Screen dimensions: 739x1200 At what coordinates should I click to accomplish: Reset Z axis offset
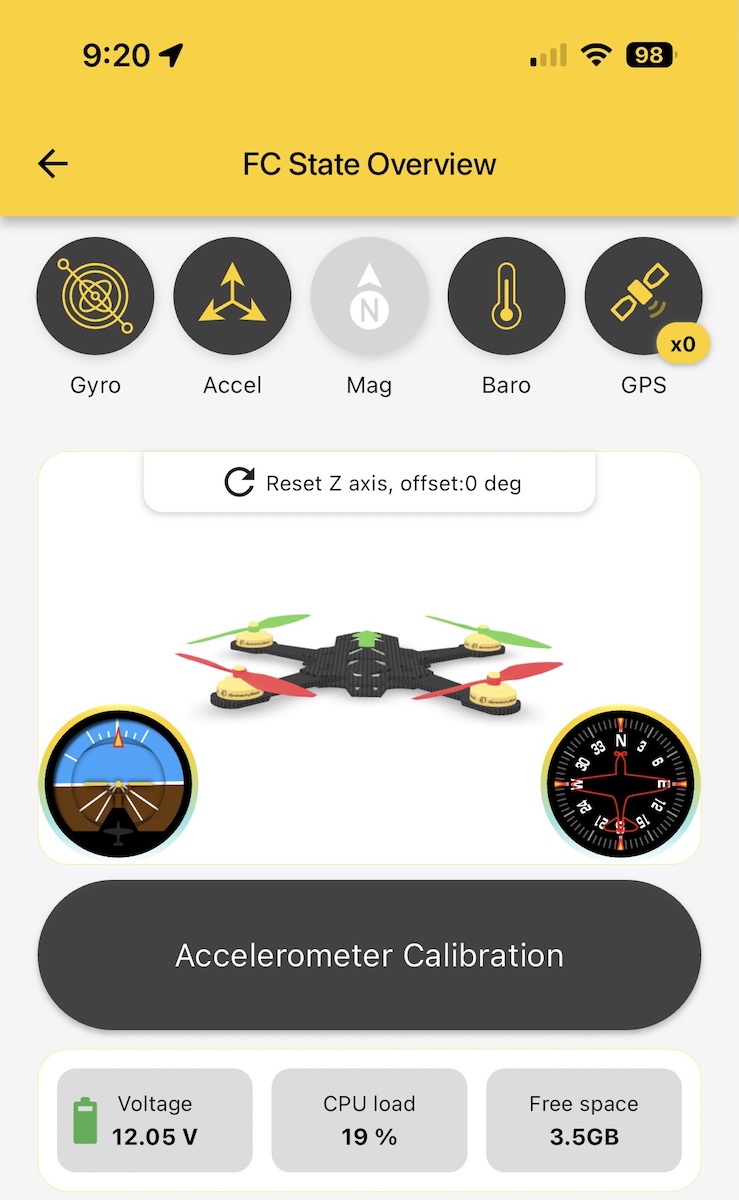point(370,483)
